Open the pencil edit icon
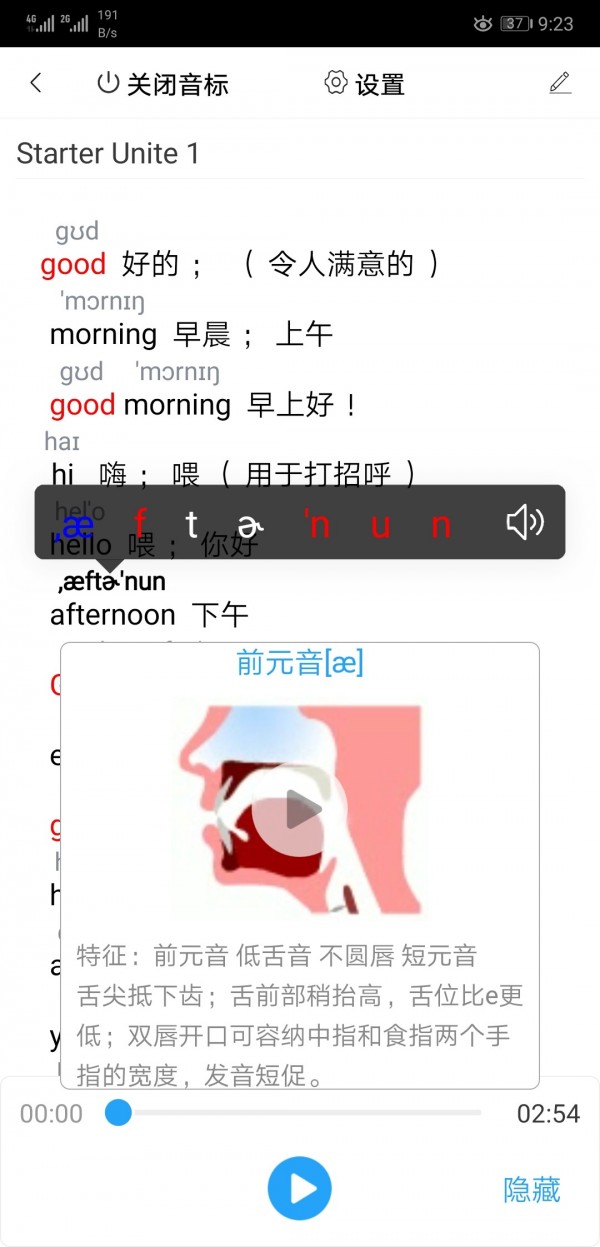 pos(560,83)
